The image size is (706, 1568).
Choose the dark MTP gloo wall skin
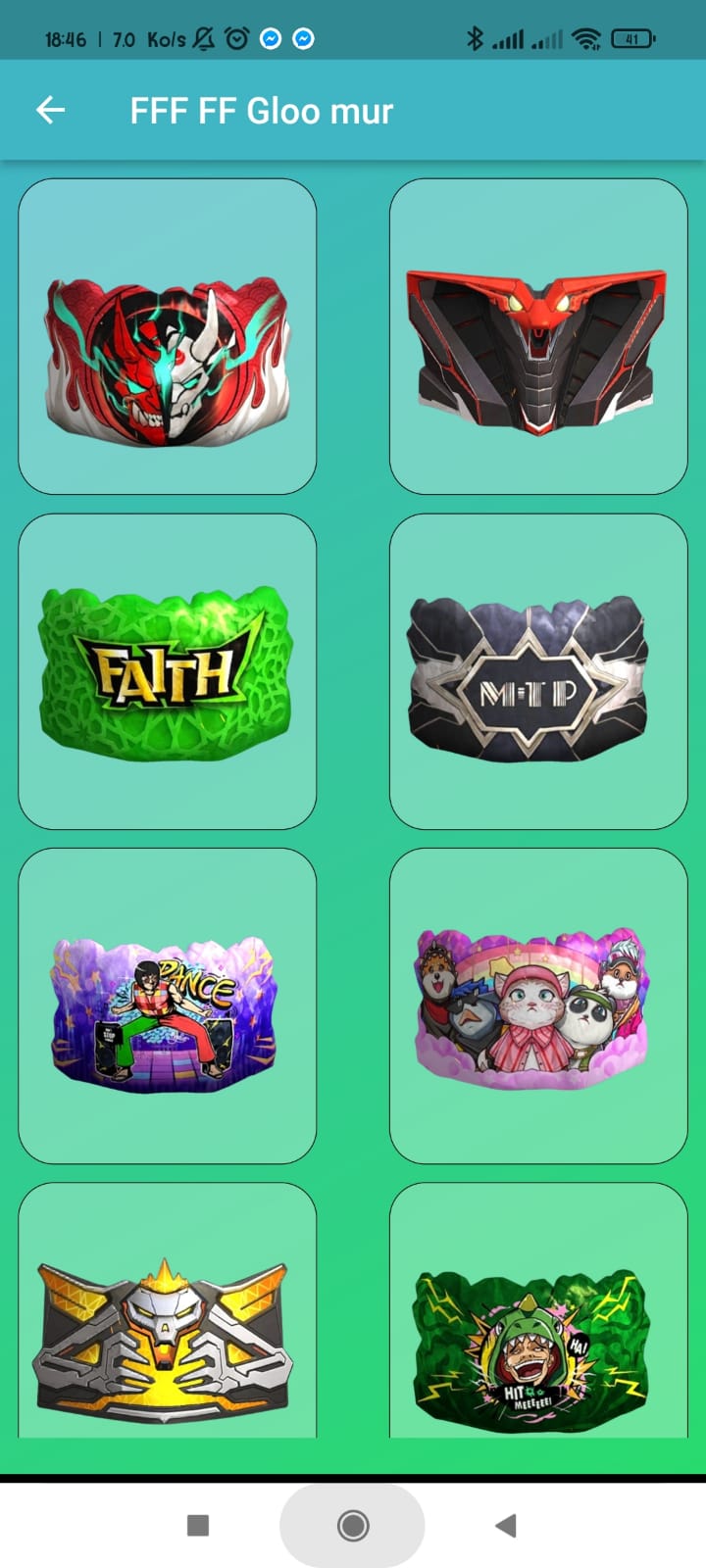point(538,671)
